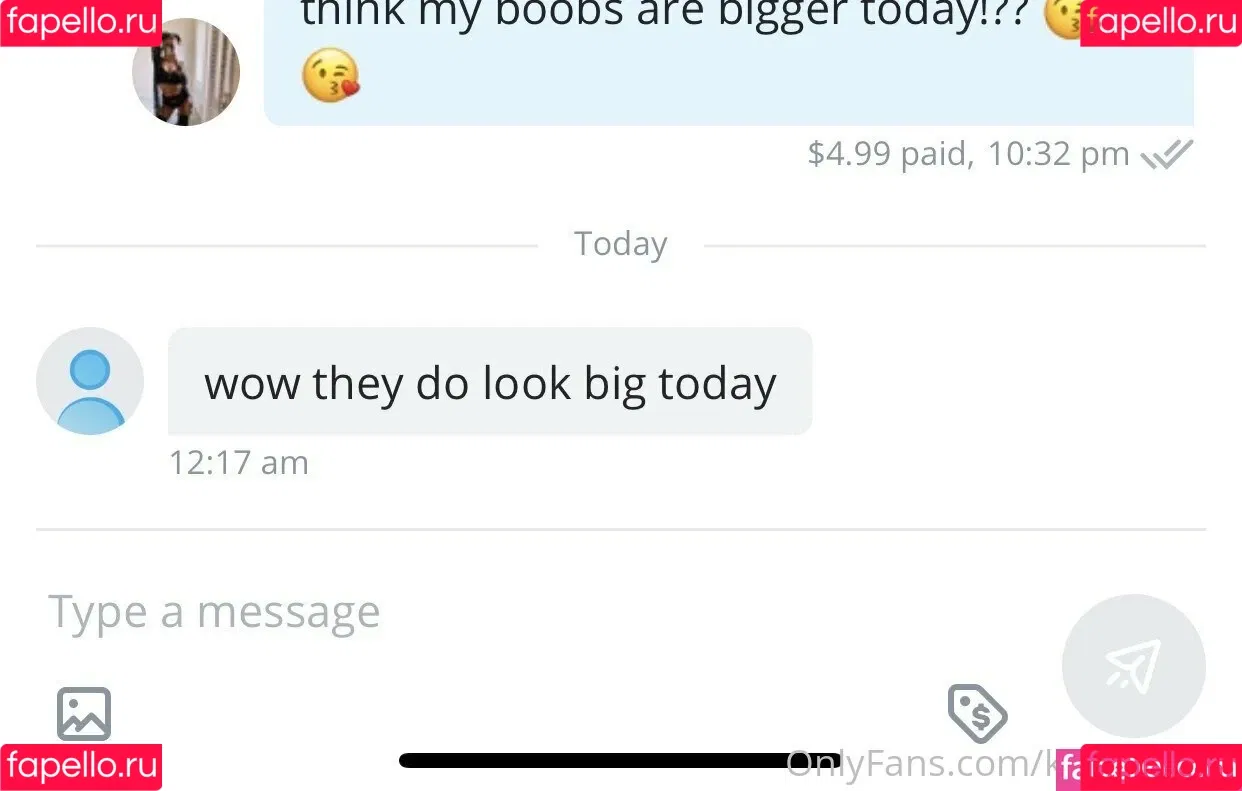
Task: Send the message with the paper plane button
Action: (1133, 666)
